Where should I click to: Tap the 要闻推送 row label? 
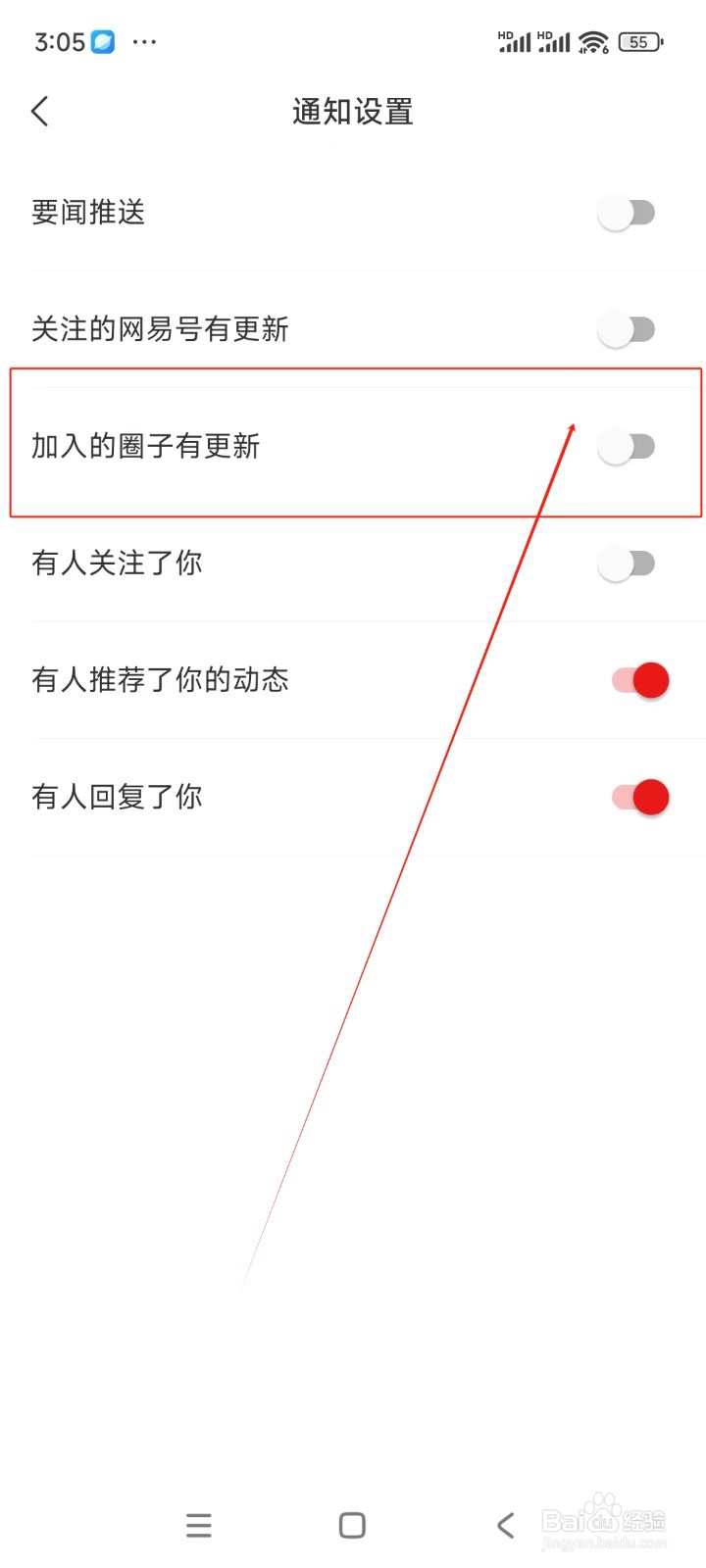(88, 212)
